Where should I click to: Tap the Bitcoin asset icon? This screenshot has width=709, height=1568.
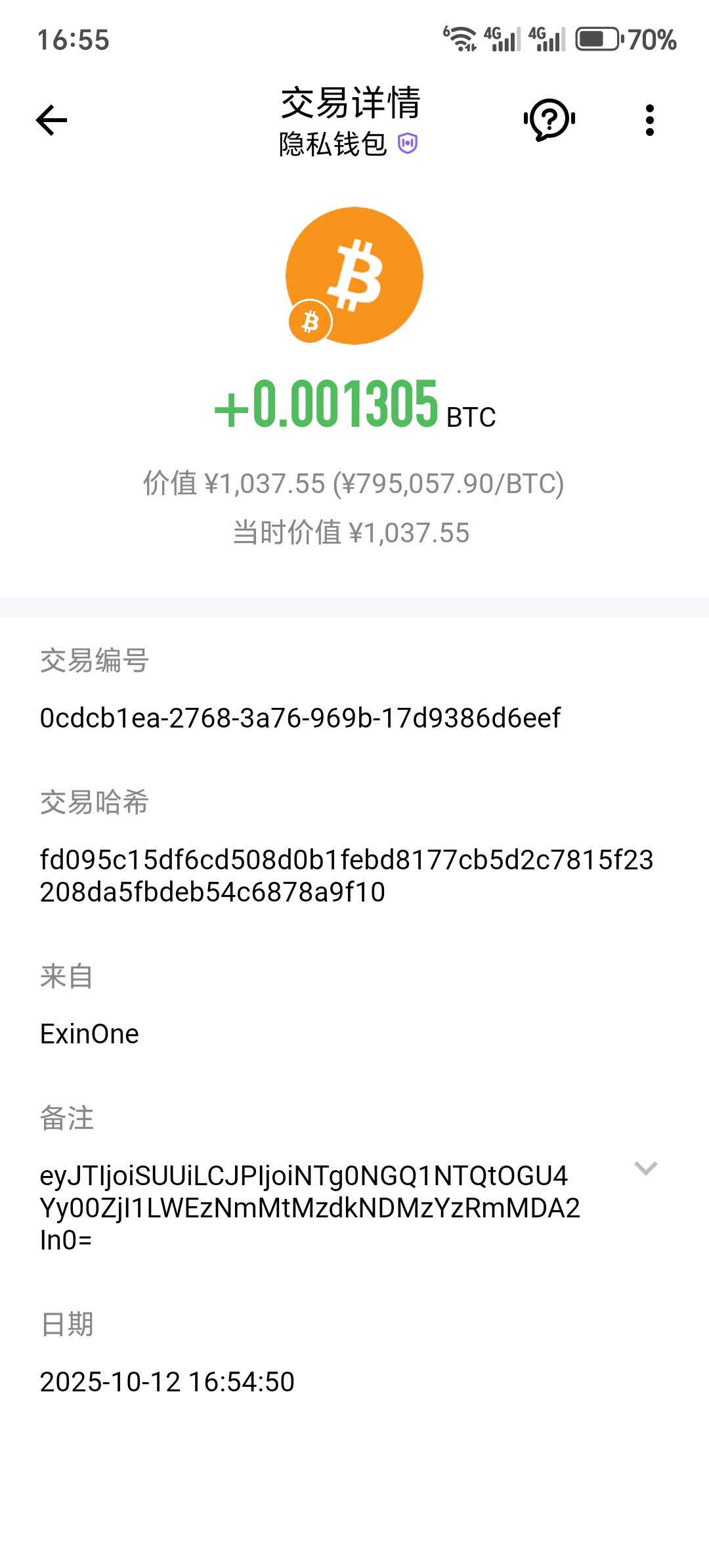354,276
